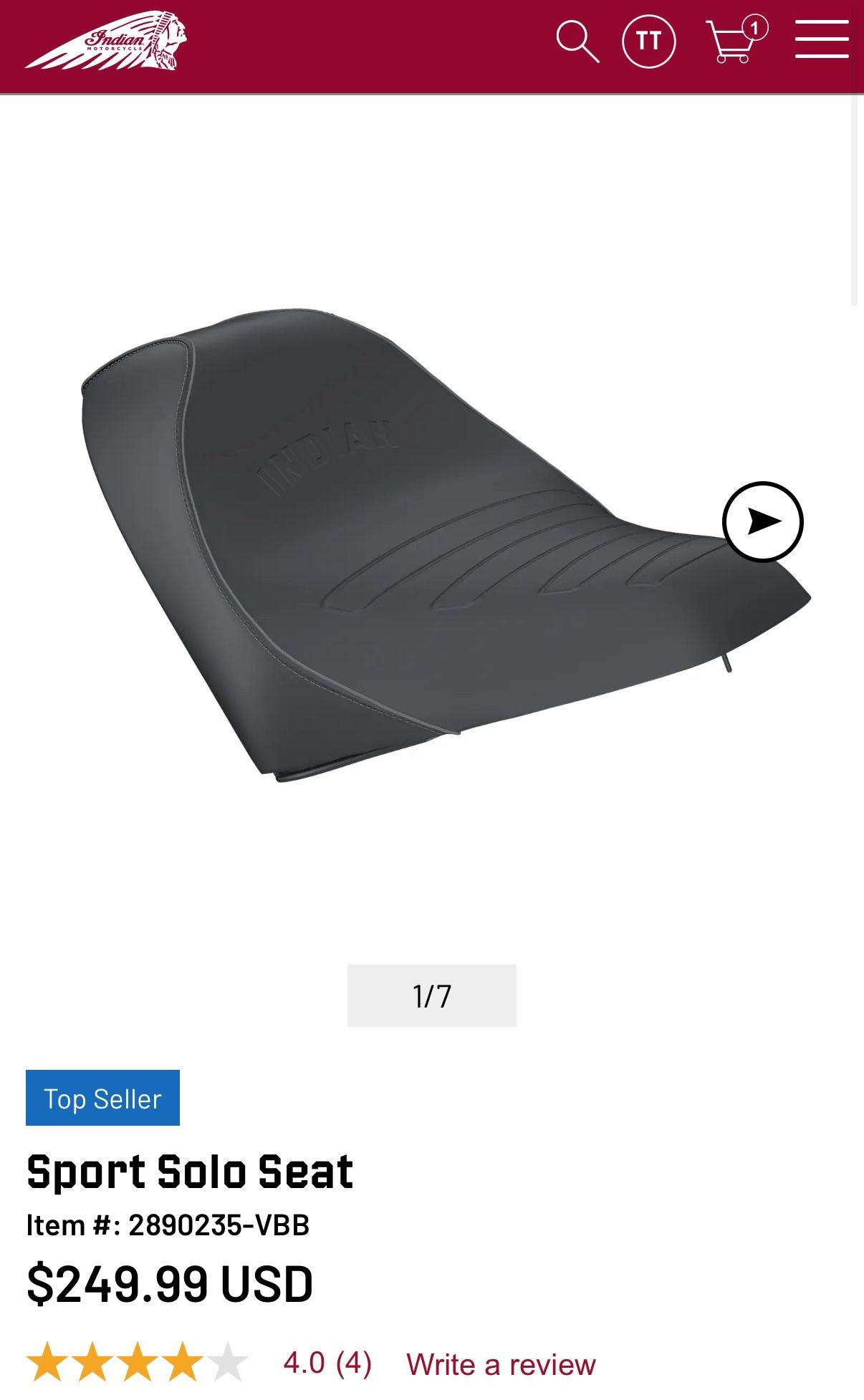Open the Sport Solo Seat product image
Screen dimensions: 864x1400
click(x=446, y=546)
